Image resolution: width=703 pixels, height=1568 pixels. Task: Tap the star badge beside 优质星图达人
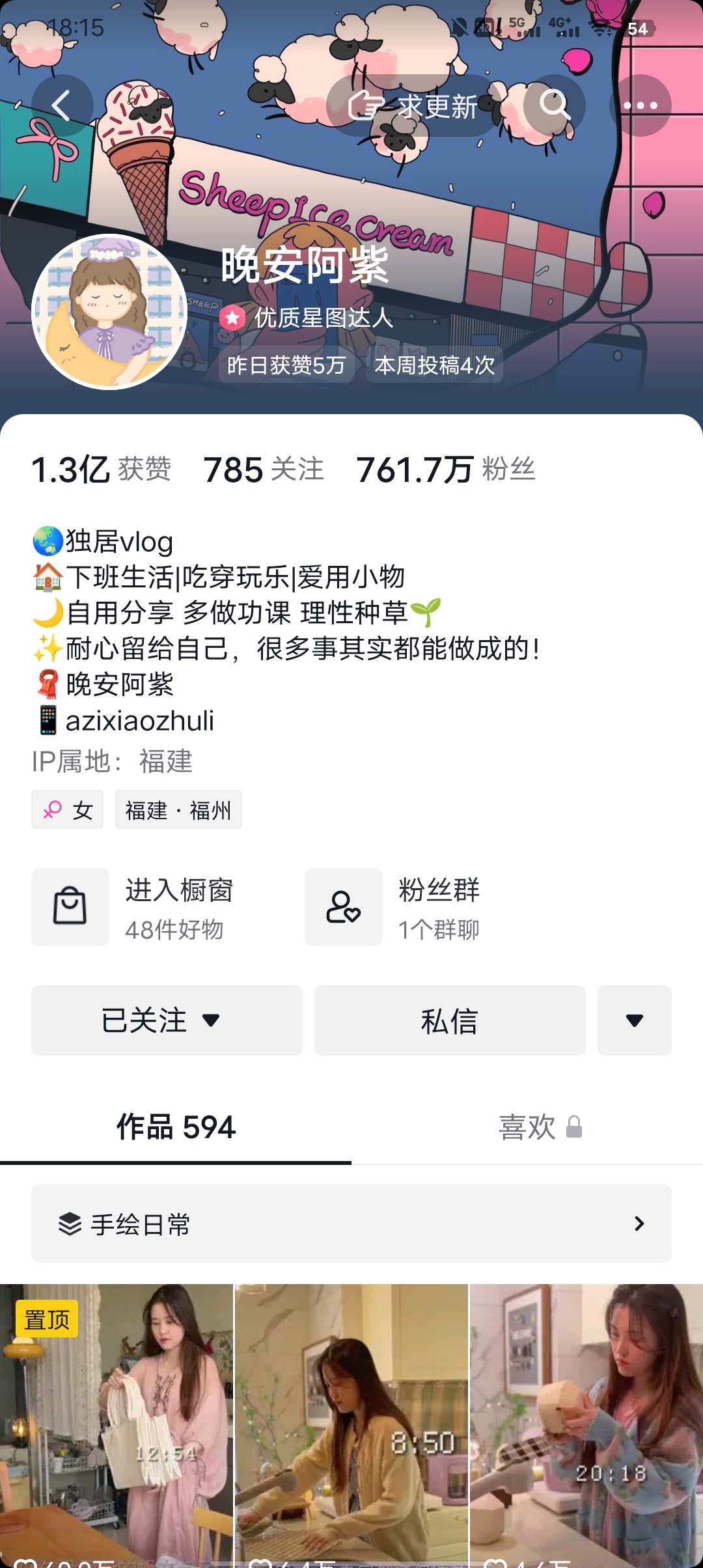233,319
